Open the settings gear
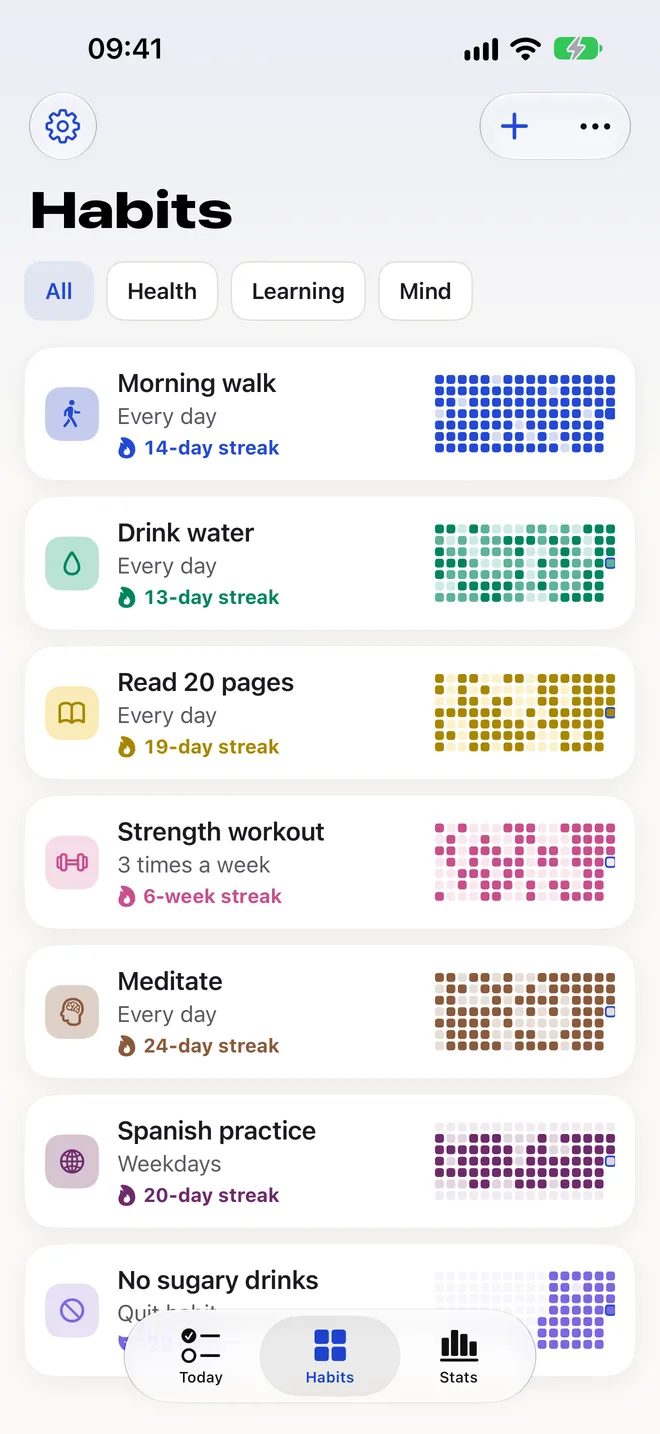The width and height of the screenshot is (660, 1434). [x=63, y=127]
